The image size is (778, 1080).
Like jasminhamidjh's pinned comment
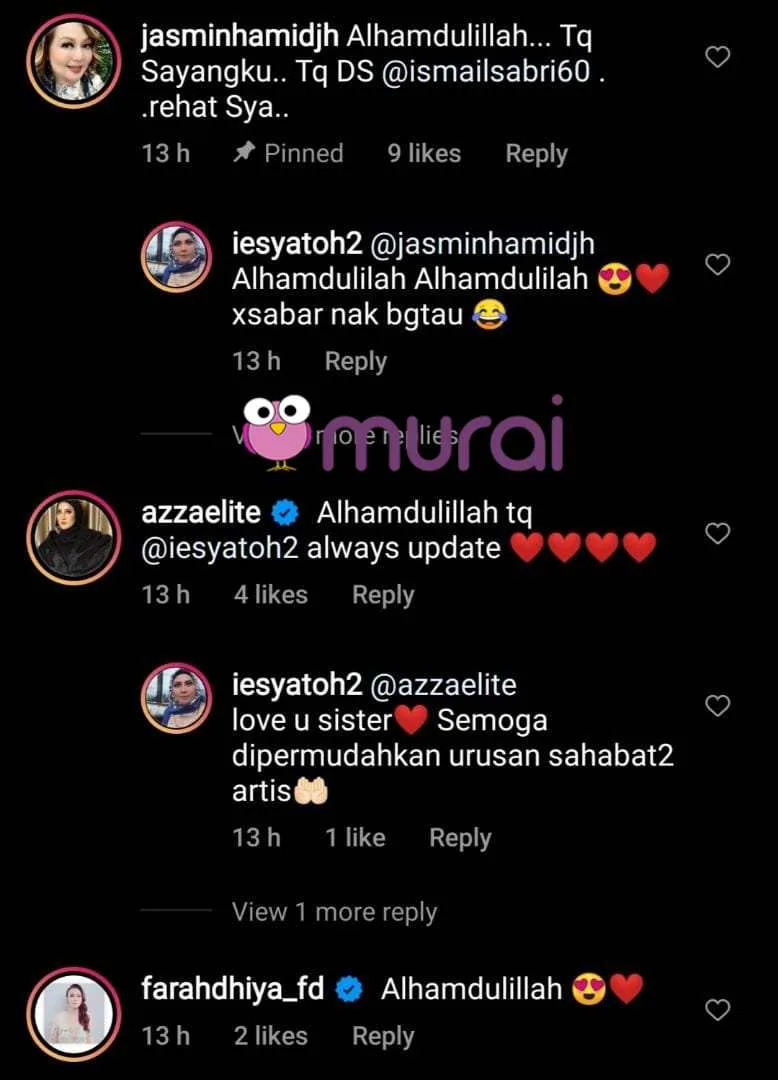[x=718, y=58]
